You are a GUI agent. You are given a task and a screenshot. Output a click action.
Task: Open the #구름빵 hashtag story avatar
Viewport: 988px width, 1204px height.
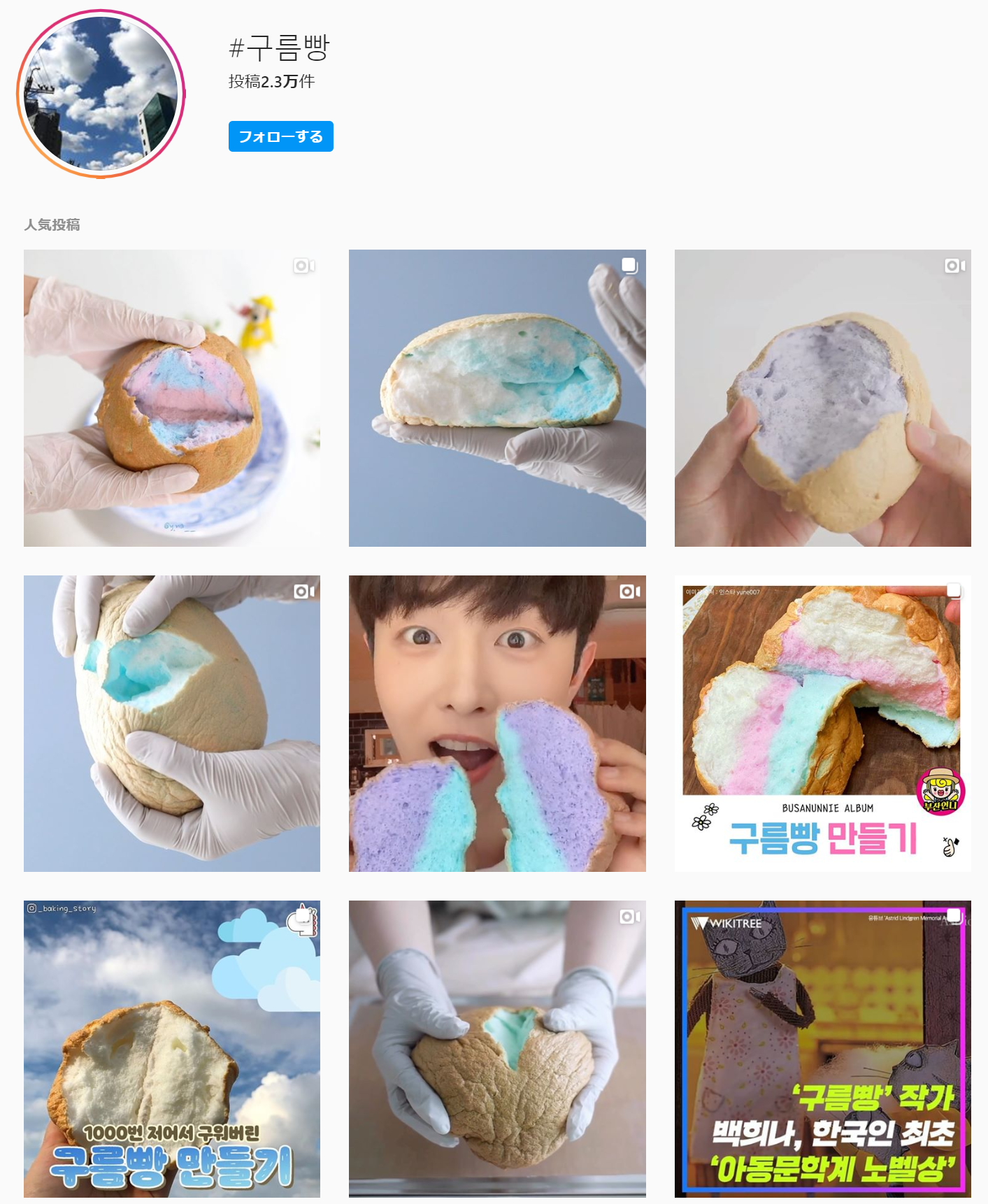coord(101,94)
